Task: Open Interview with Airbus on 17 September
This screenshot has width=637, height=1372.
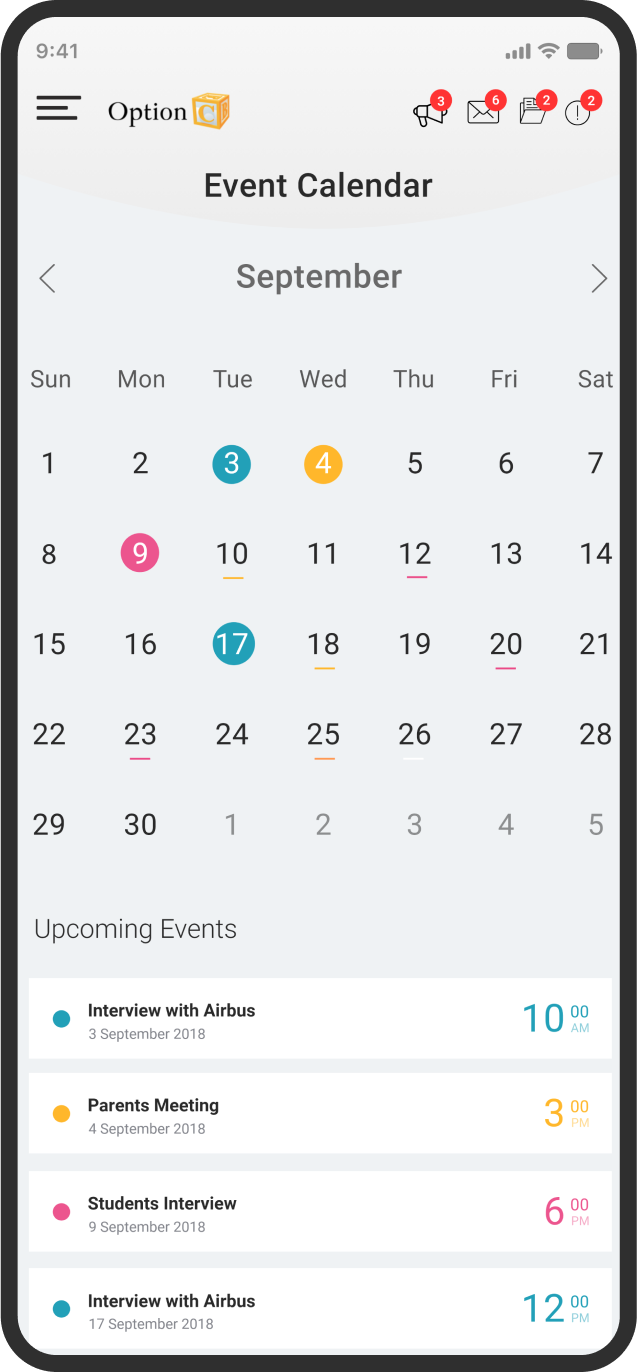Action: point(320,1308)
